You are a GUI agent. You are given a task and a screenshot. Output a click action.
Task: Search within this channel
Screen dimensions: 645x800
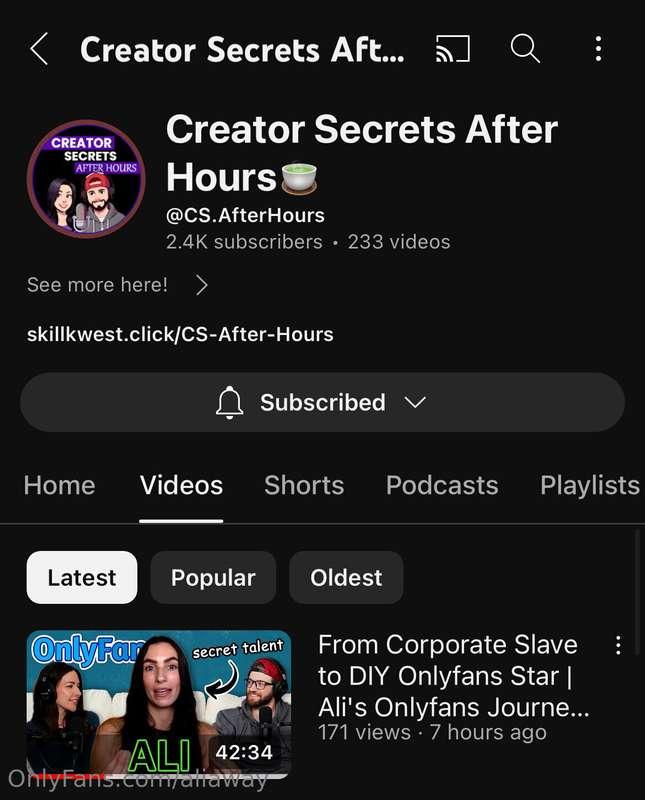(x=525, y=48)
